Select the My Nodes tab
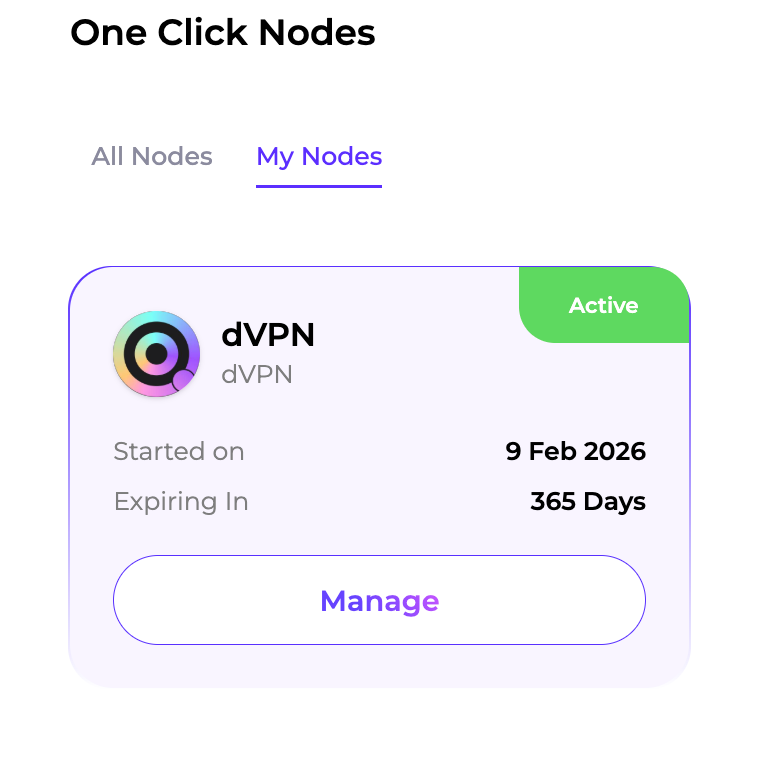 click(319, 157)
